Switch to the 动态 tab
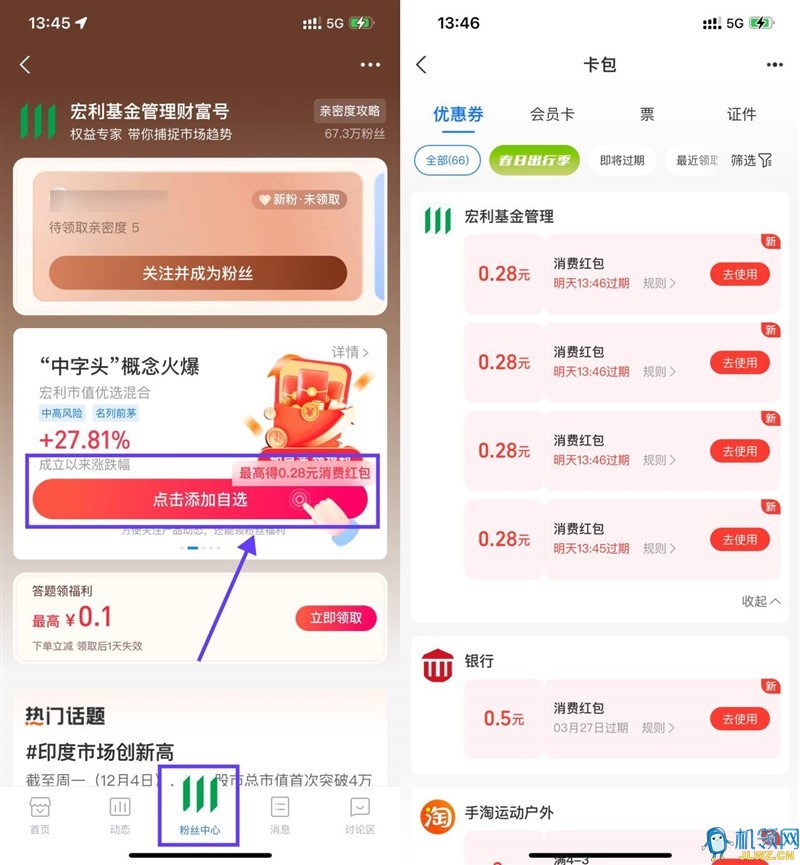The height and width of the screenshot is (865, 800). click(x=120, y=815)
